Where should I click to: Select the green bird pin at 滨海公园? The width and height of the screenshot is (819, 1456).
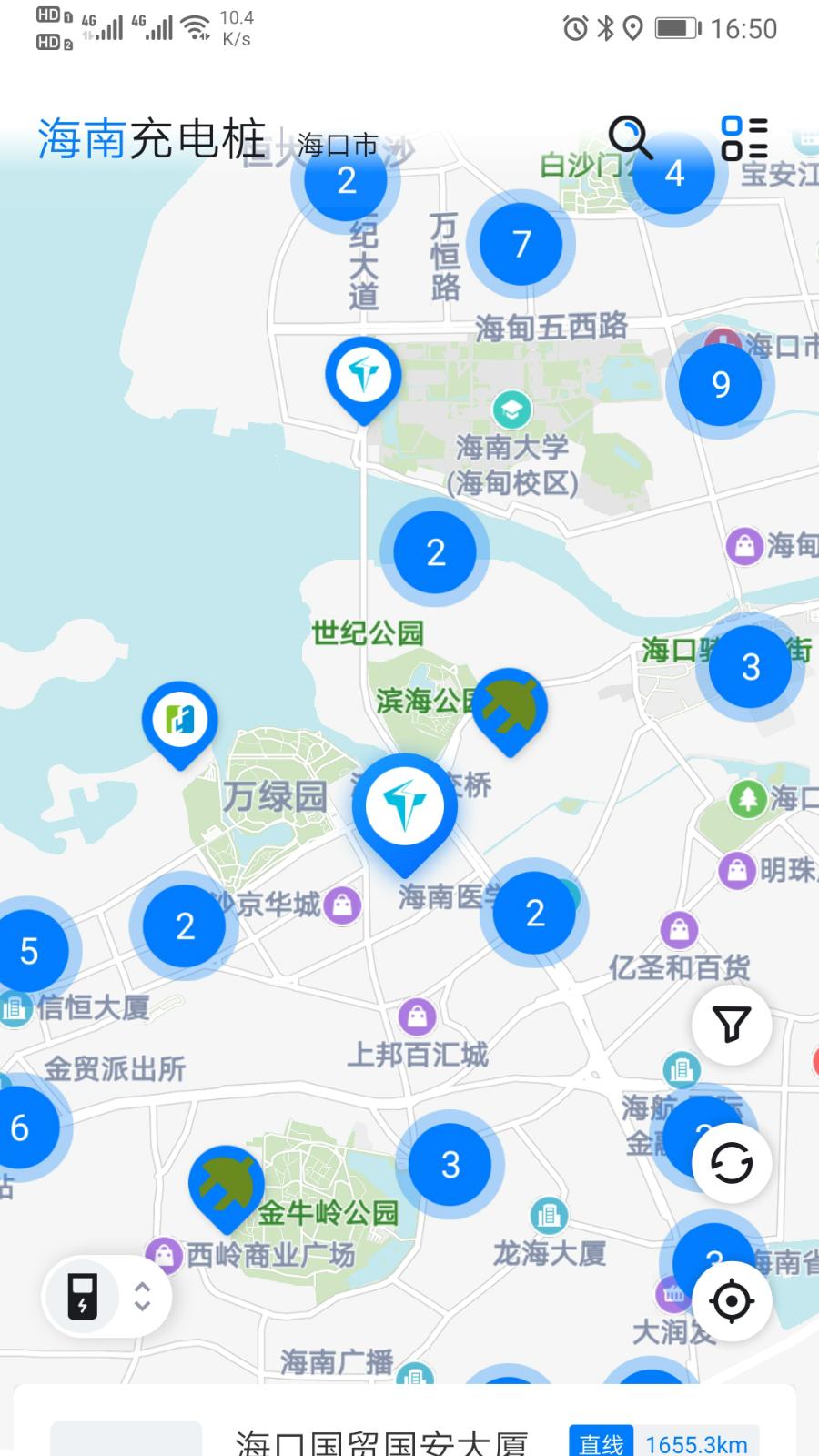pos(510,708)
